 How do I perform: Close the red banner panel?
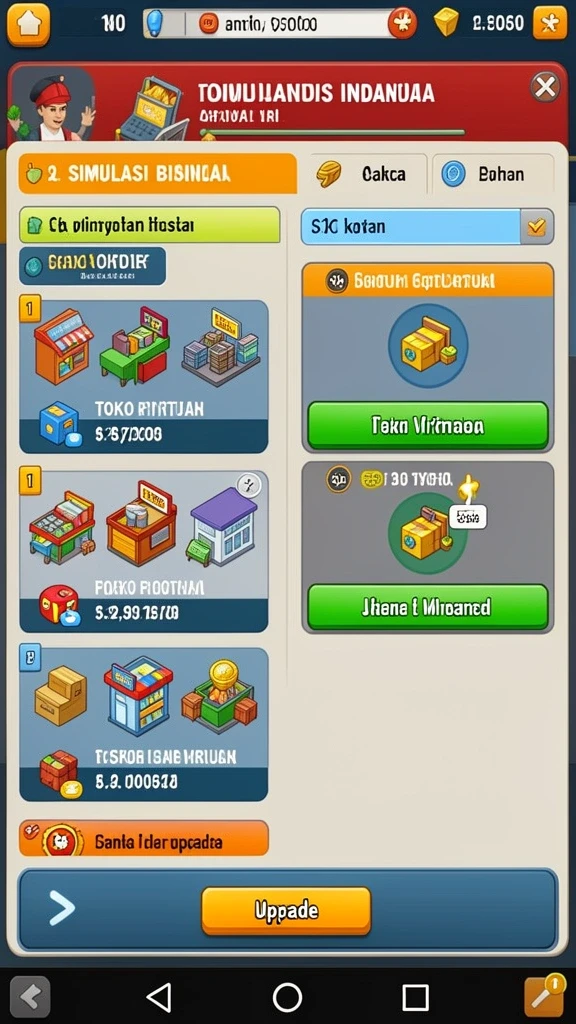pyautogui.click(x=545, y=87)
